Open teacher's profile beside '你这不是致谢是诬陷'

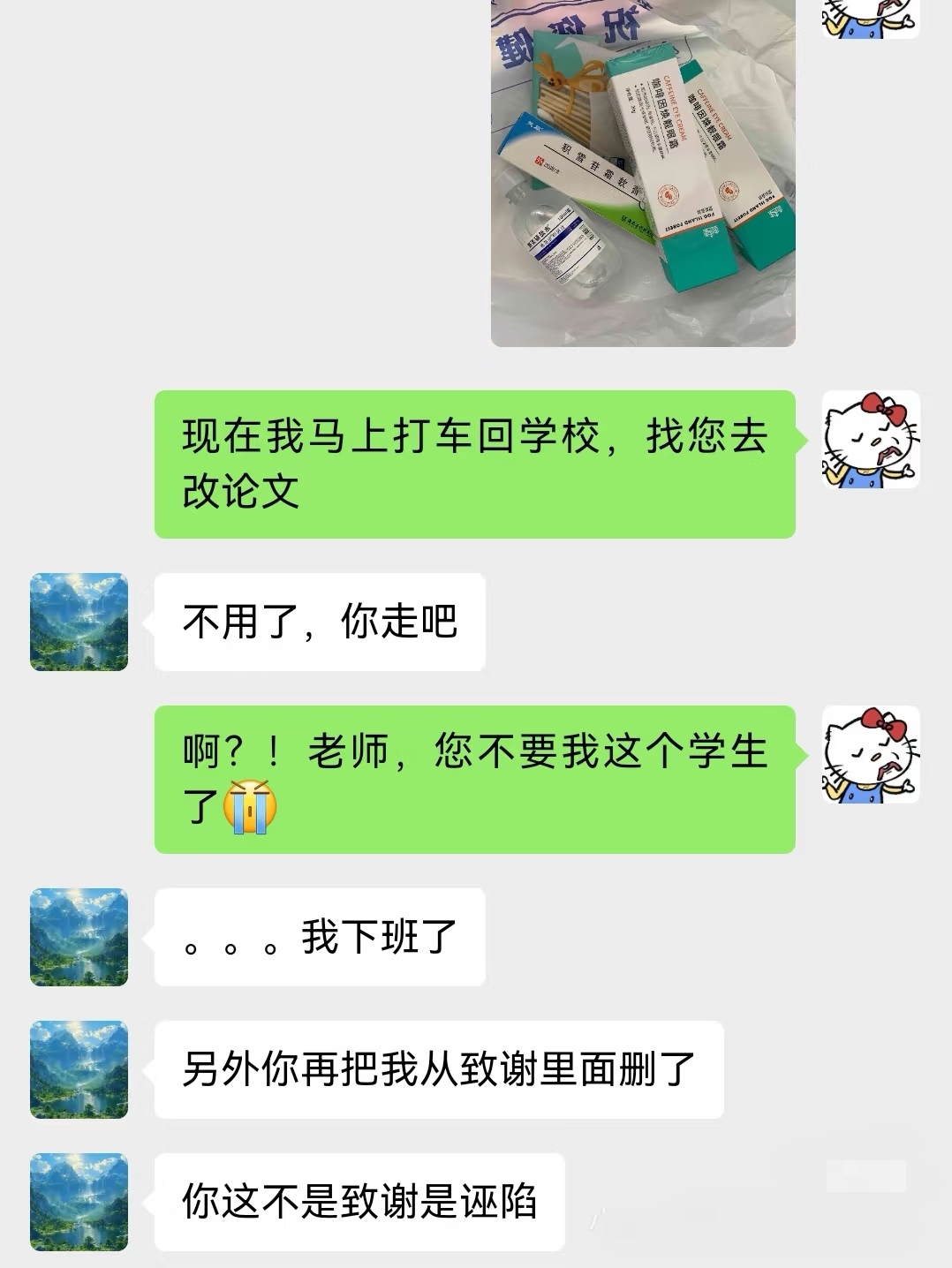coord(79,1201)
